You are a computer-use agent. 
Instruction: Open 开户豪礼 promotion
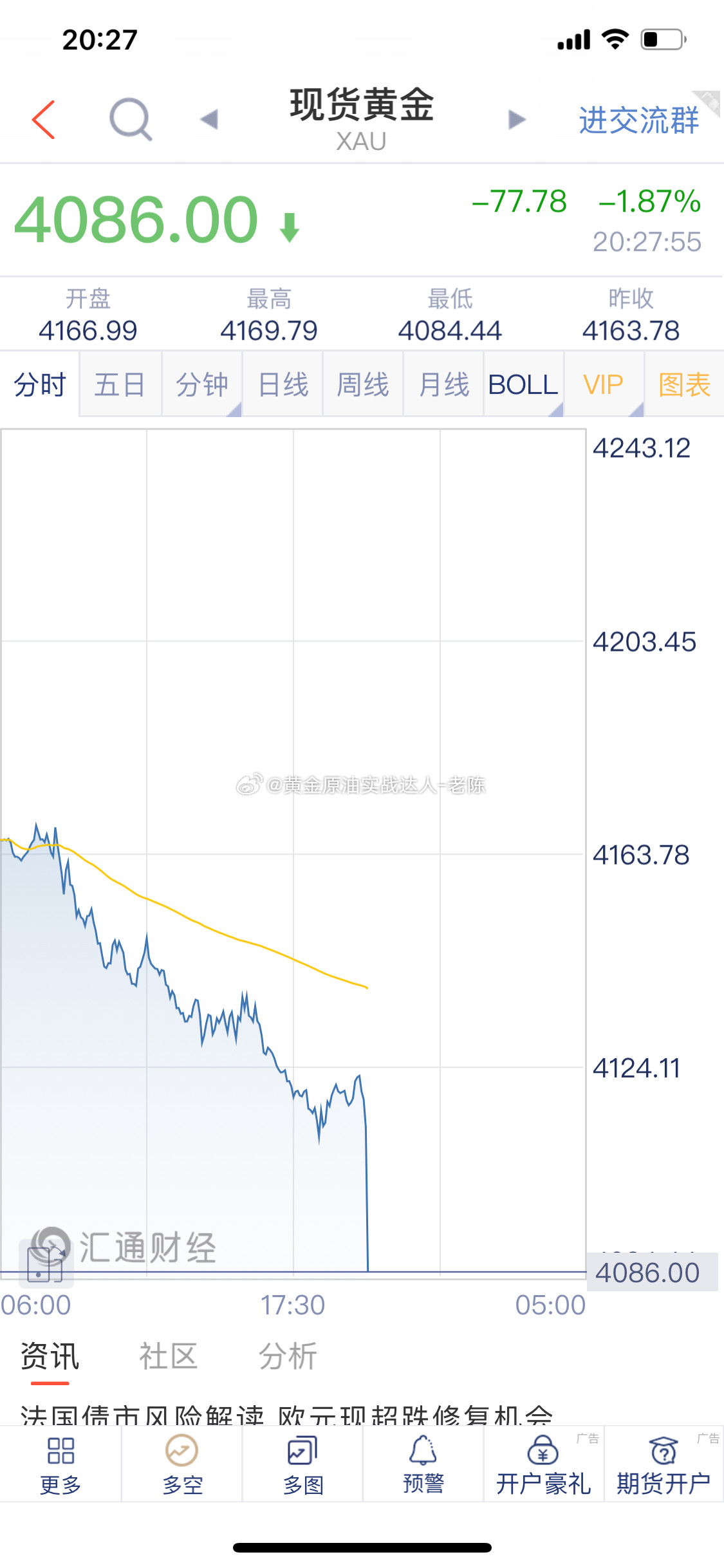coord(544,1464)
